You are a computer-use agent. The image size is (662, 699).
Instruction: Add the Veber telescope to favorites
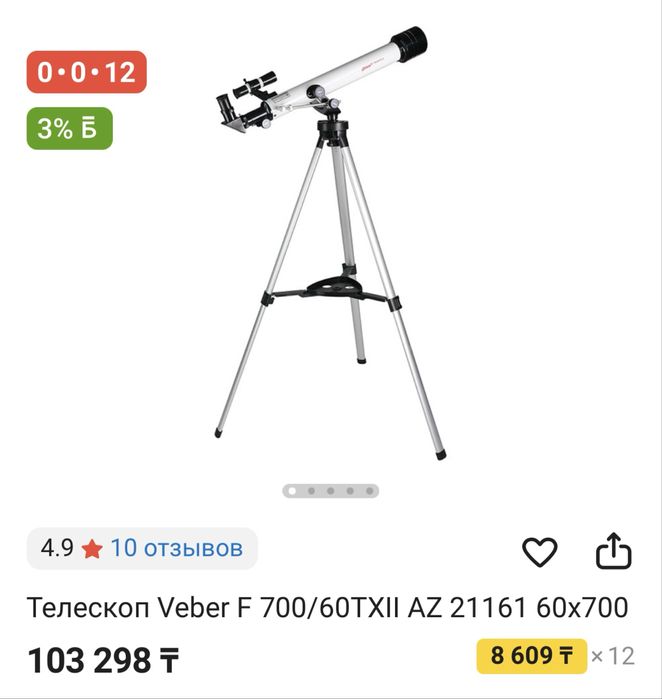coord(540,552)
